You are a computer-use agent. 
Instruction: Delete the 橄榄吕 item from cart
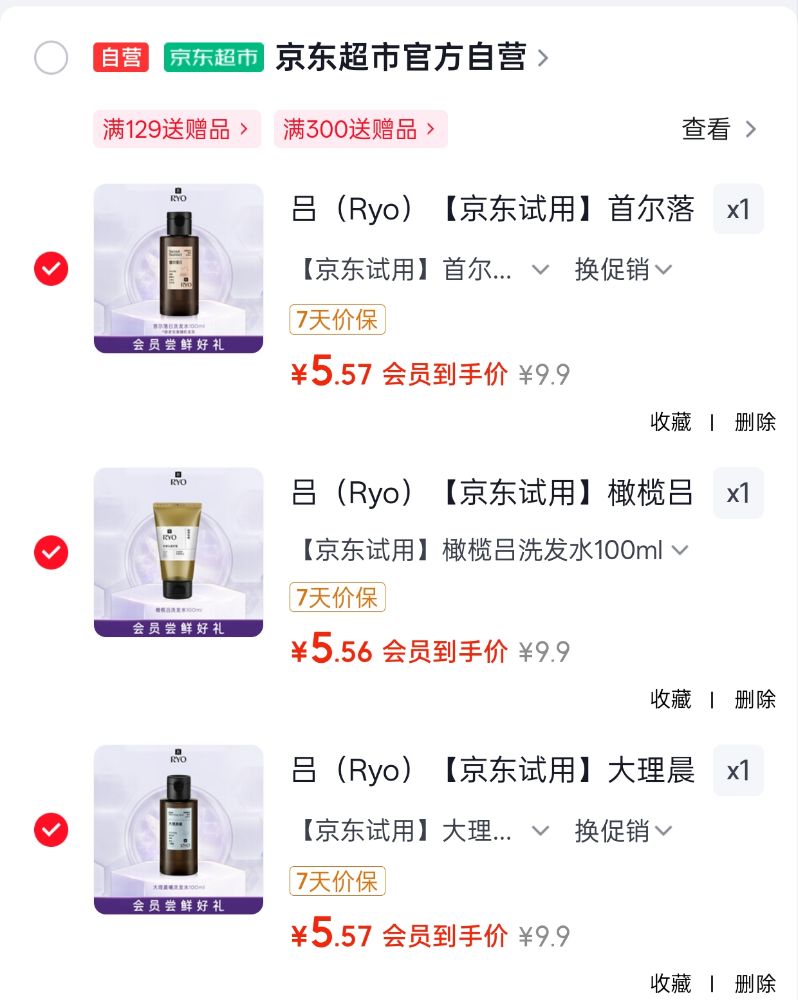pyautogui.click(x=755, y=699)
